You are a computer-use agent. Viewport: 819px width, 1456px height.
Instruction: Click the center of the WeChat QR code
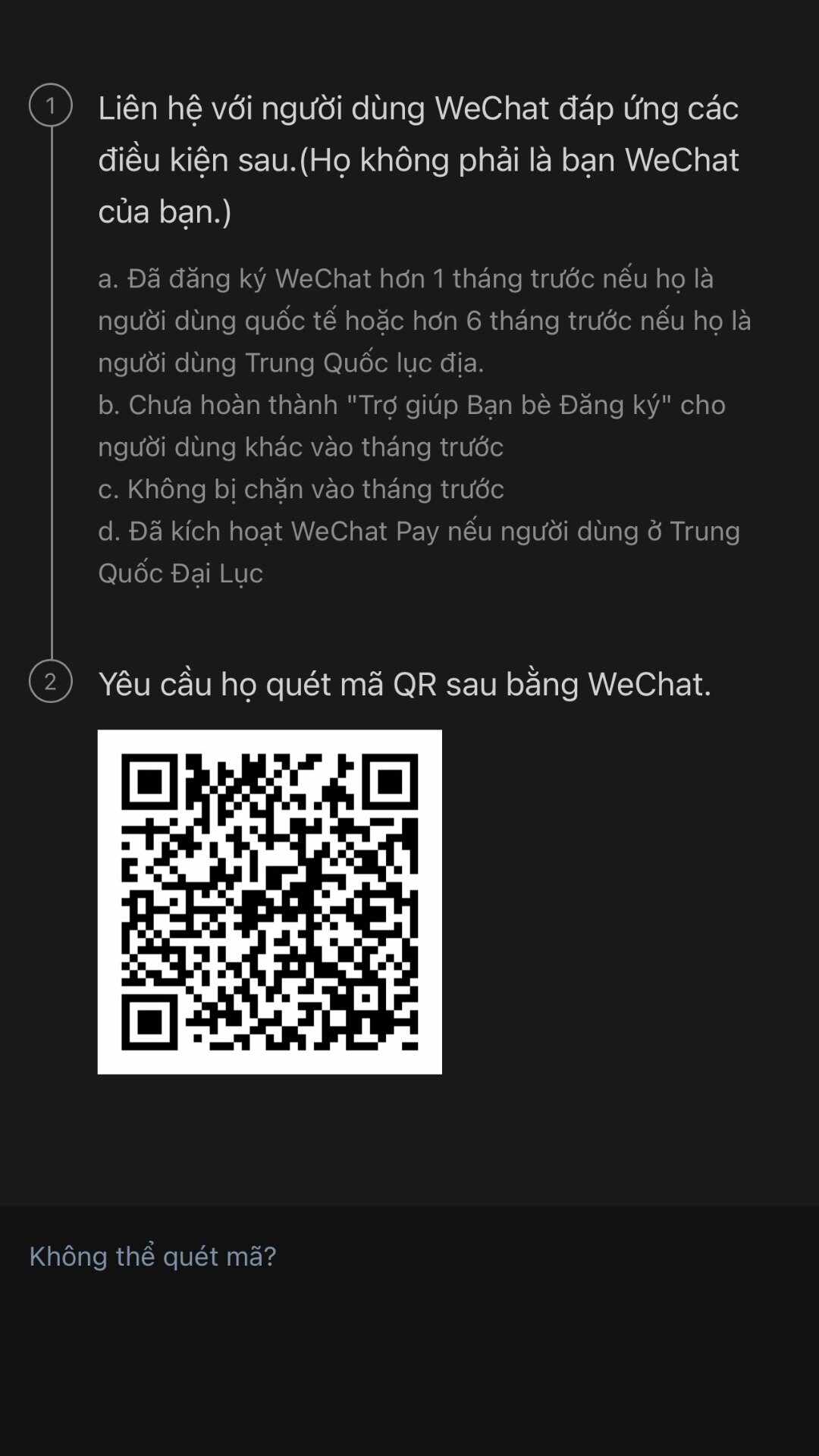[x=270, y=899]
